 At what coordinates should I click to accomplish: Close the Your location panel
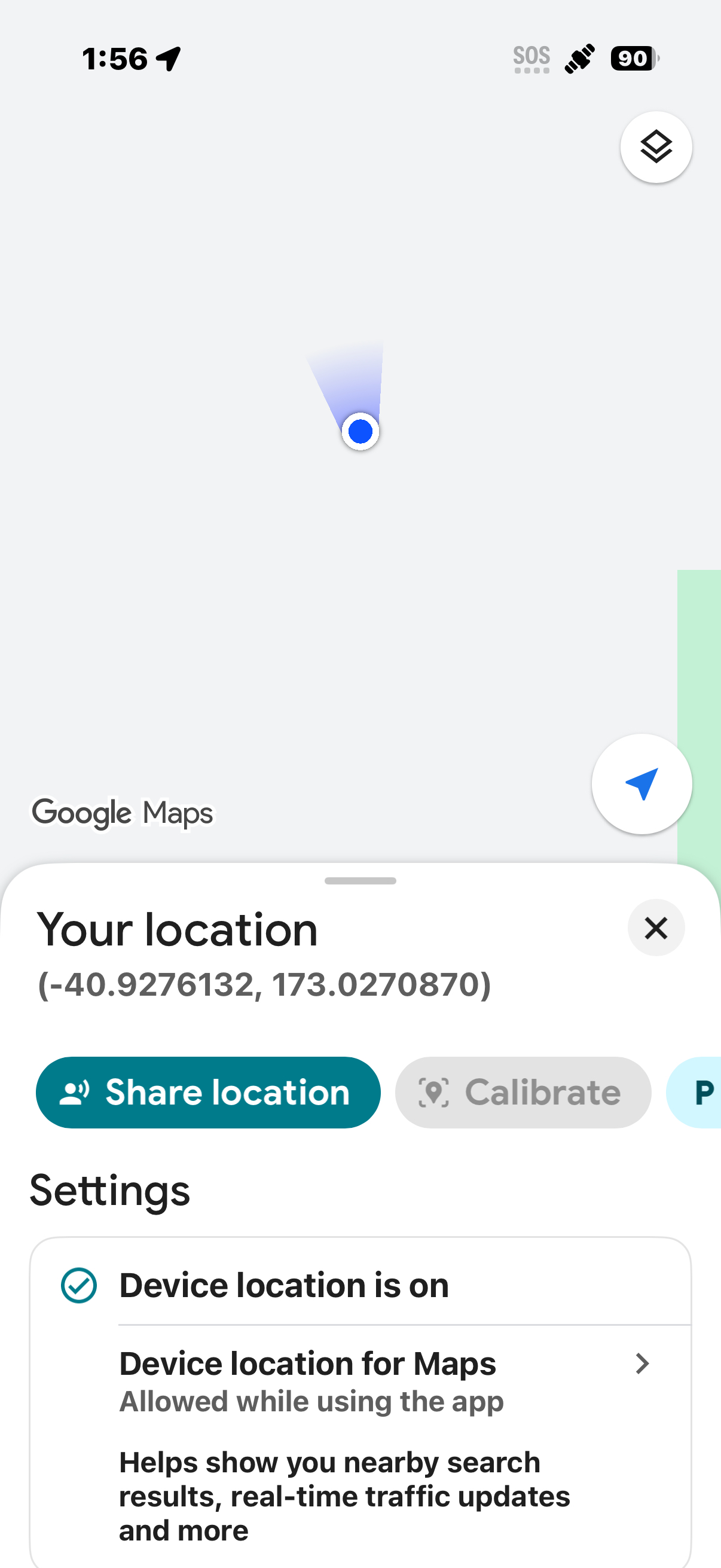click(656, 928)
